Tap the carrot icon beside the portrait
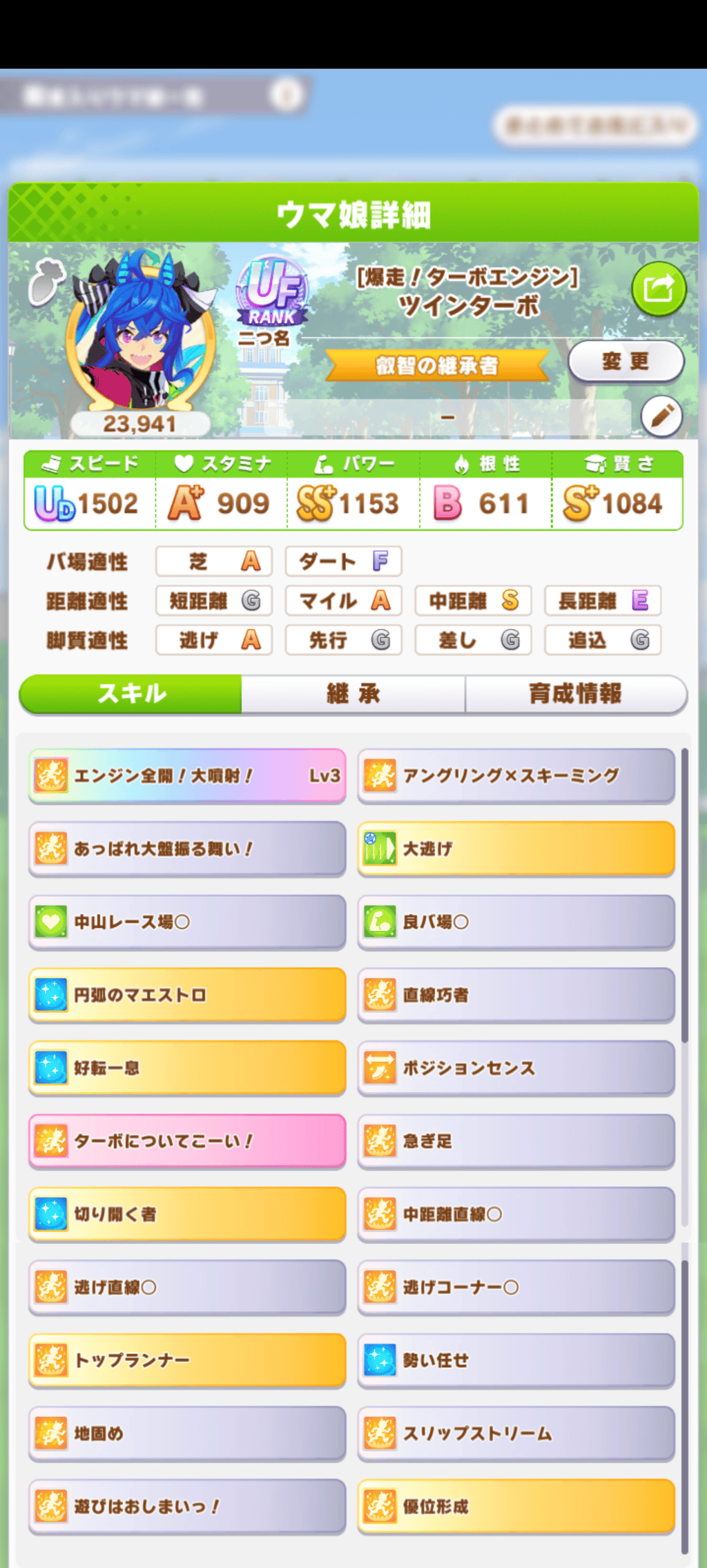 pyautogui.click(x=46, y=282)
